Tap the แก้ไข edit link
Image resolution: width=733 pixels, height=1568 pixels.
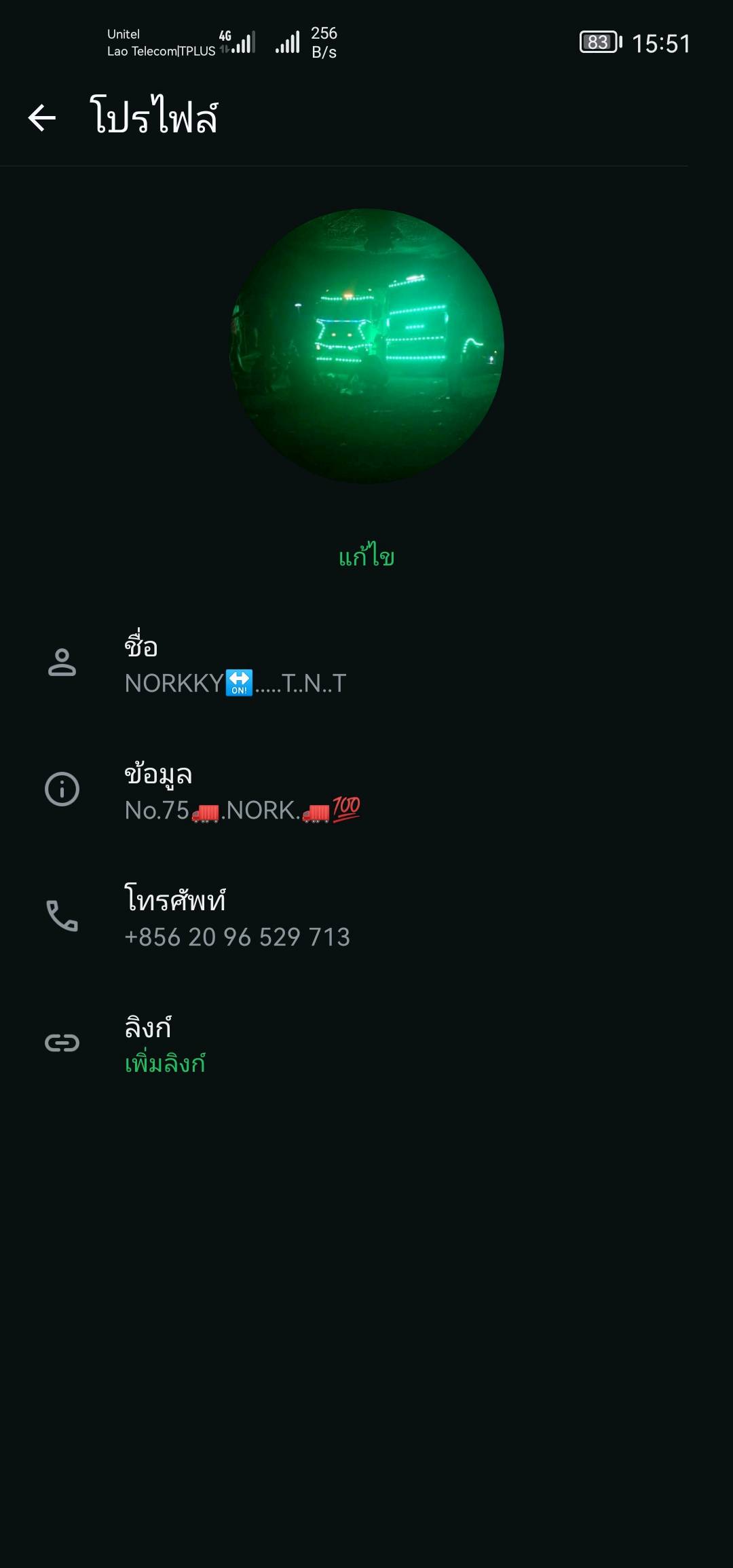[x=366, y=557]
